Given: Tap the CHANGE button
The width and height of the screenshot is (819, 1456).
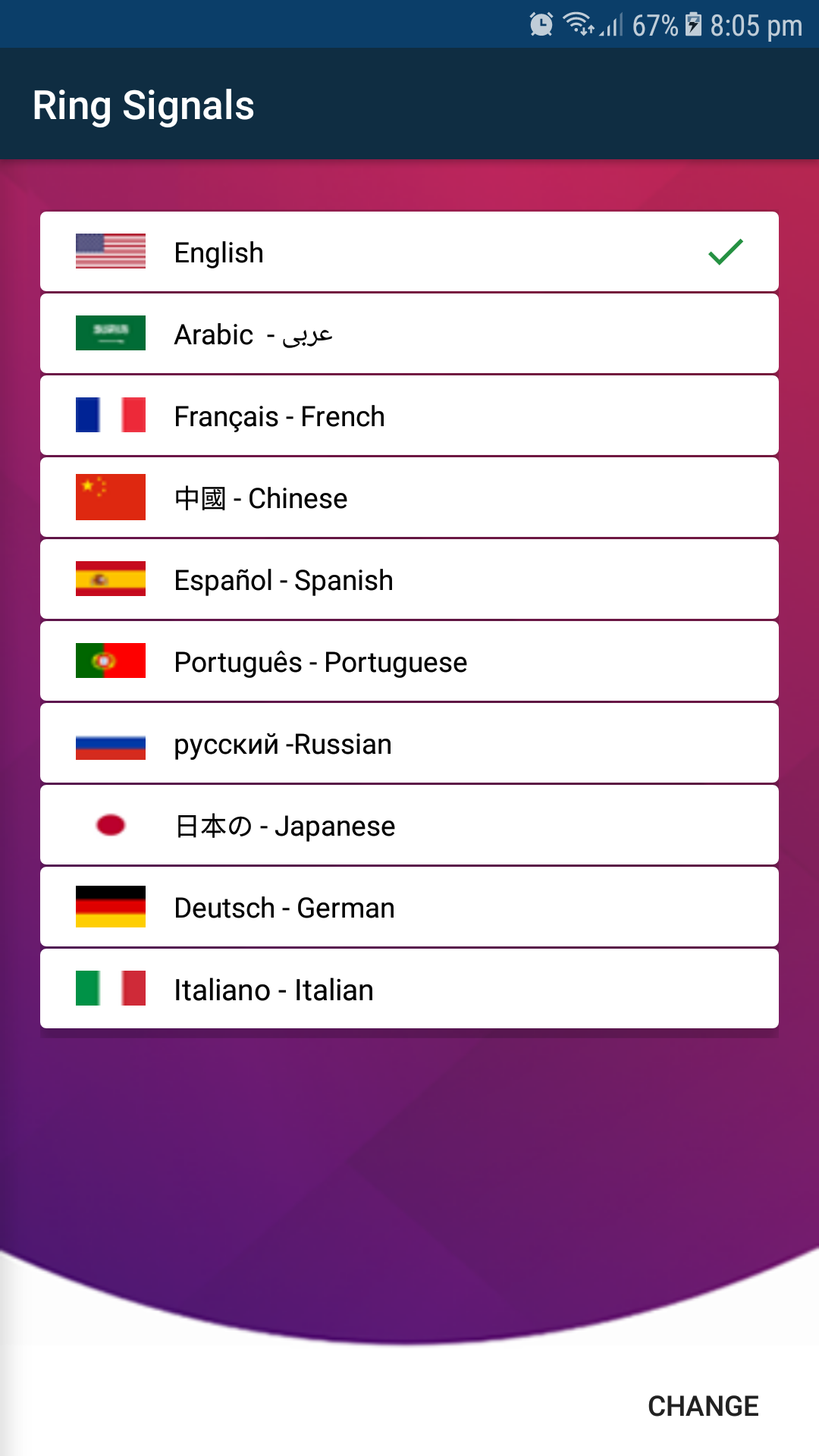Looking at the screenshot, I should click(x=703, y=1406).
